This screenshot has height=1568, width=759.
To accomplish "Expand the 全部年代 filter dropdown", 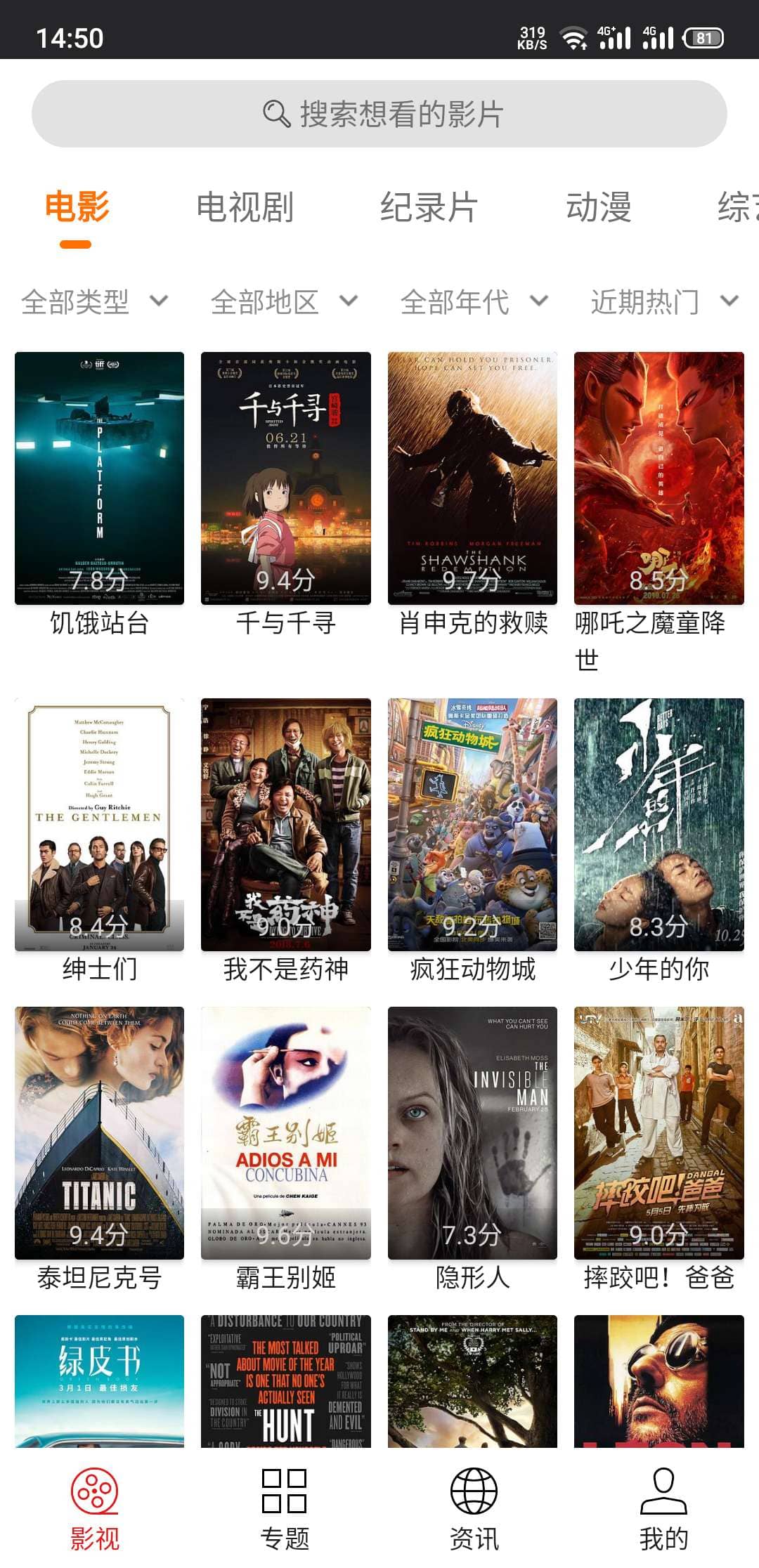I will (474, 302).
